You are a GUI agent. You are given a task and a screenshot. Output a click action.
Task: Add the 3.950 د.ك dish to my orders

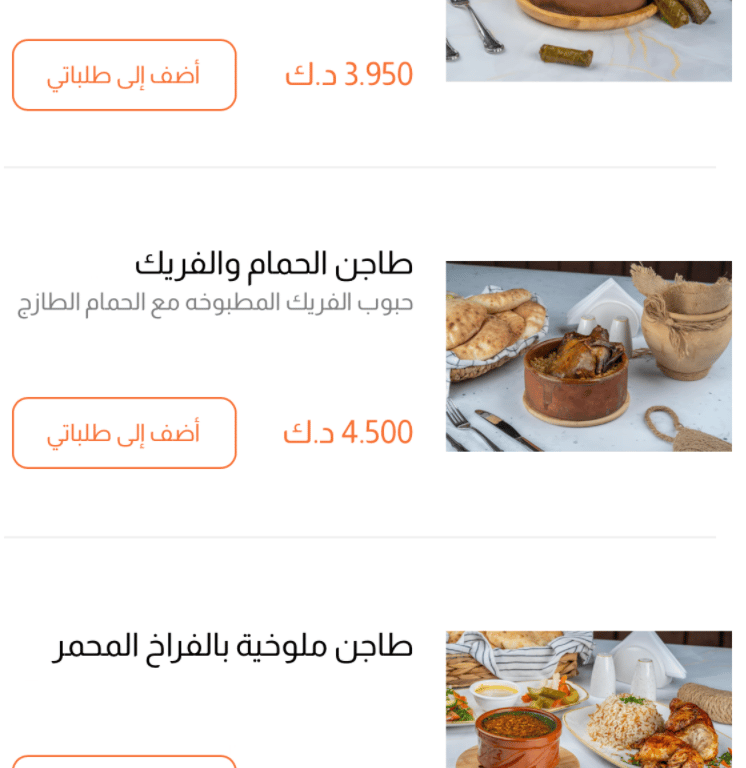pos(124,75)
